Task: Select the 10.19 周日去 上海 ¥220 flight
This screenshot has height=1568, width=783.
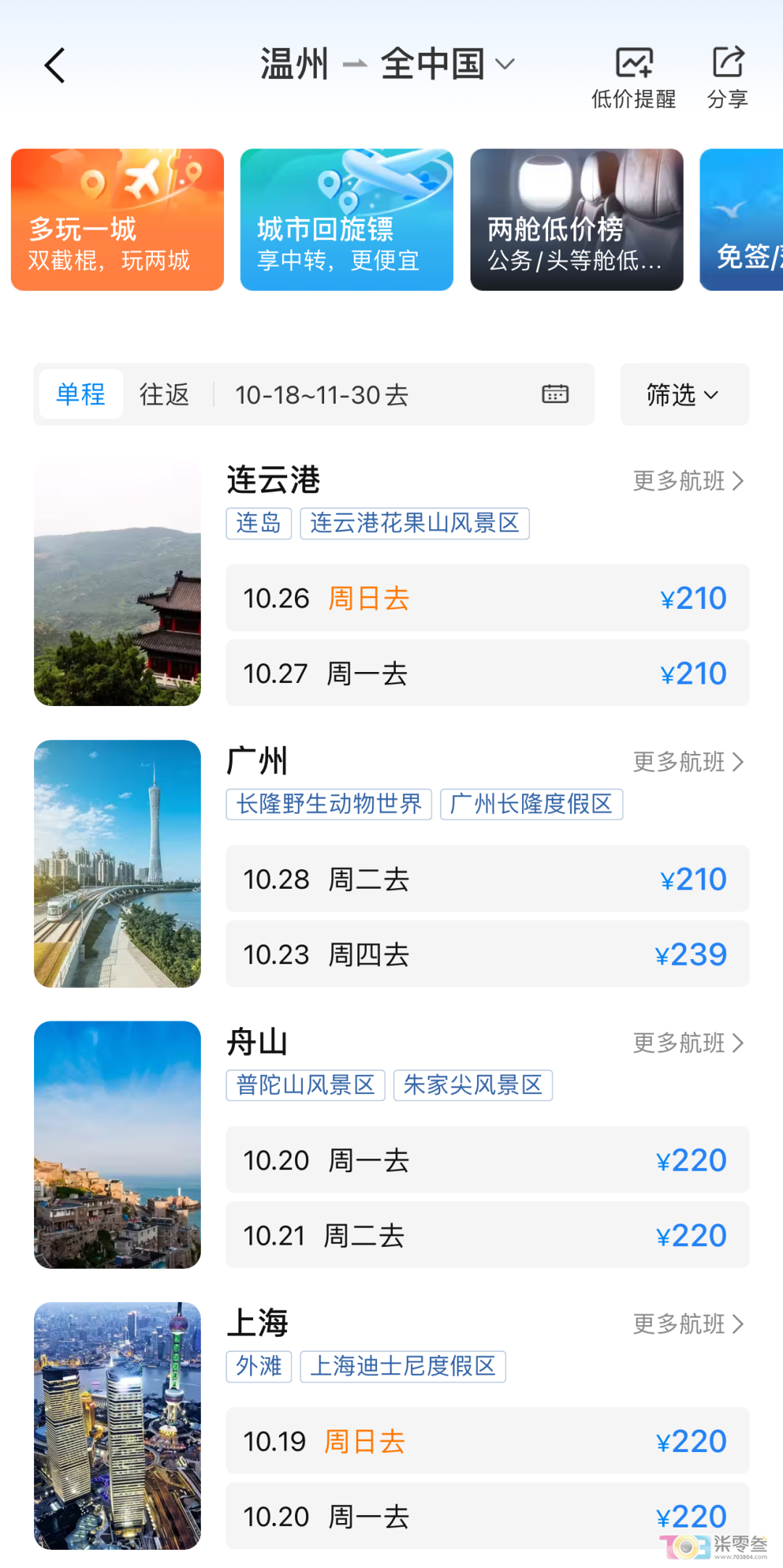Action: click(x=487, y=1441)
